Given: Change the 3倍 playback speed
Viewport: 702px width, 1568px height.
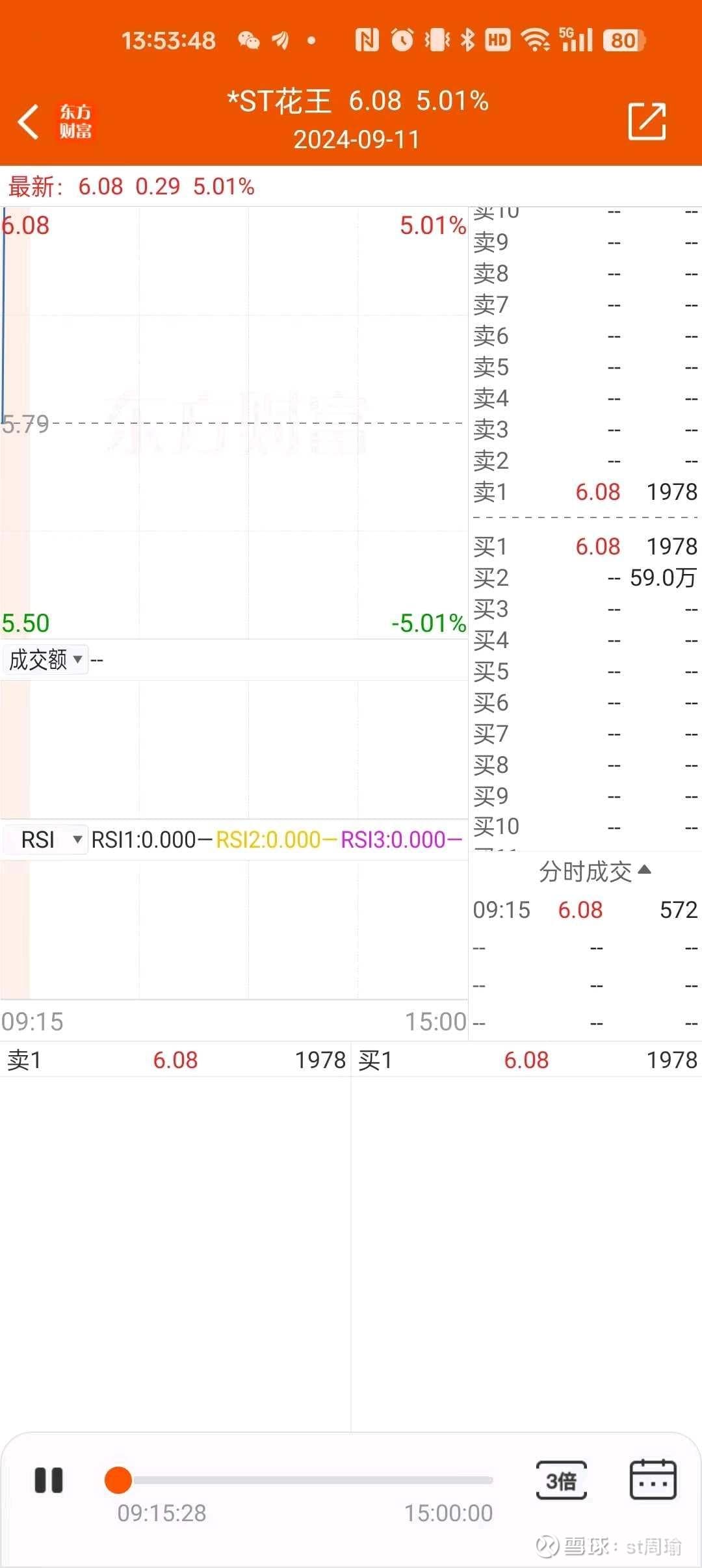Looking at the screenshot, I should pyautogui.click(x=561, y=1480).
